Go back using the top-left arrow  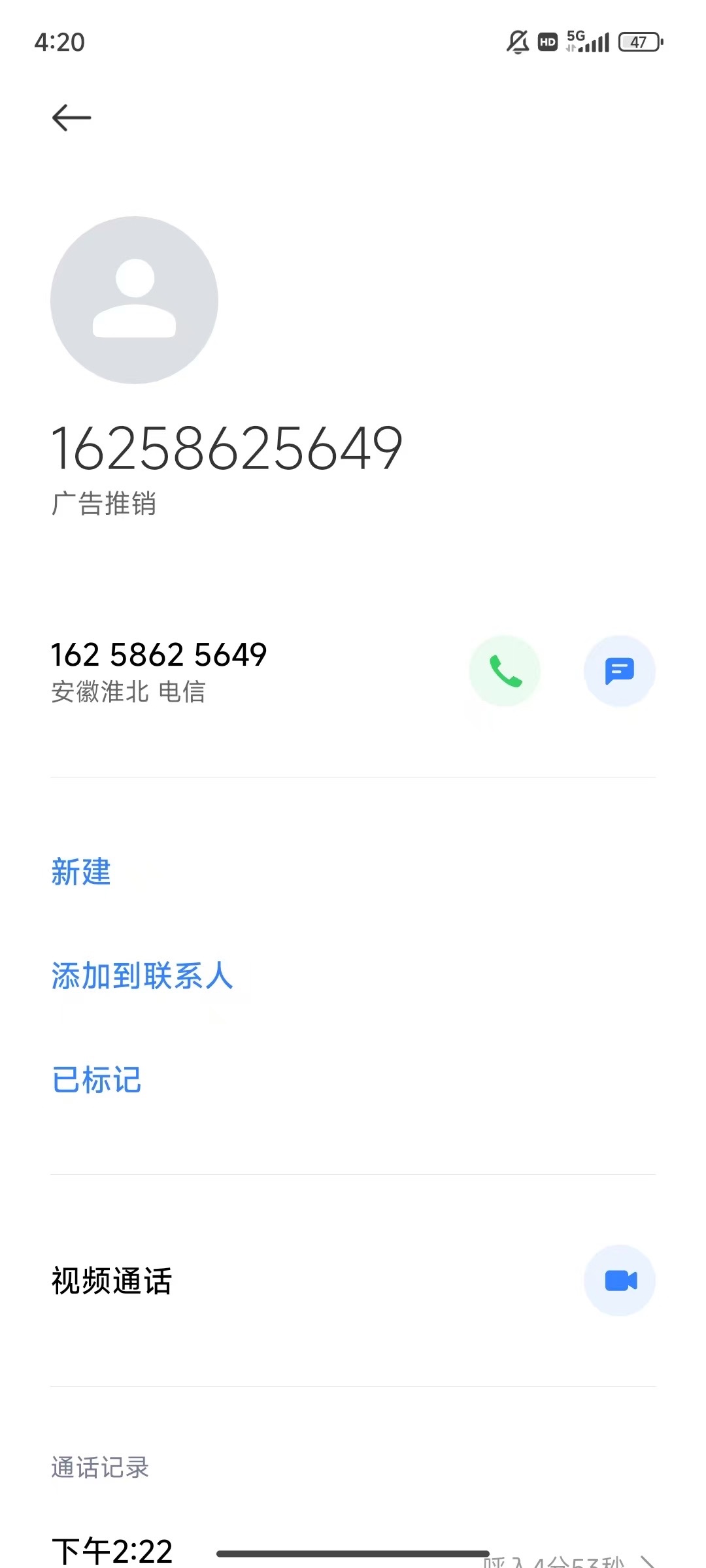(x=71, y=118)
